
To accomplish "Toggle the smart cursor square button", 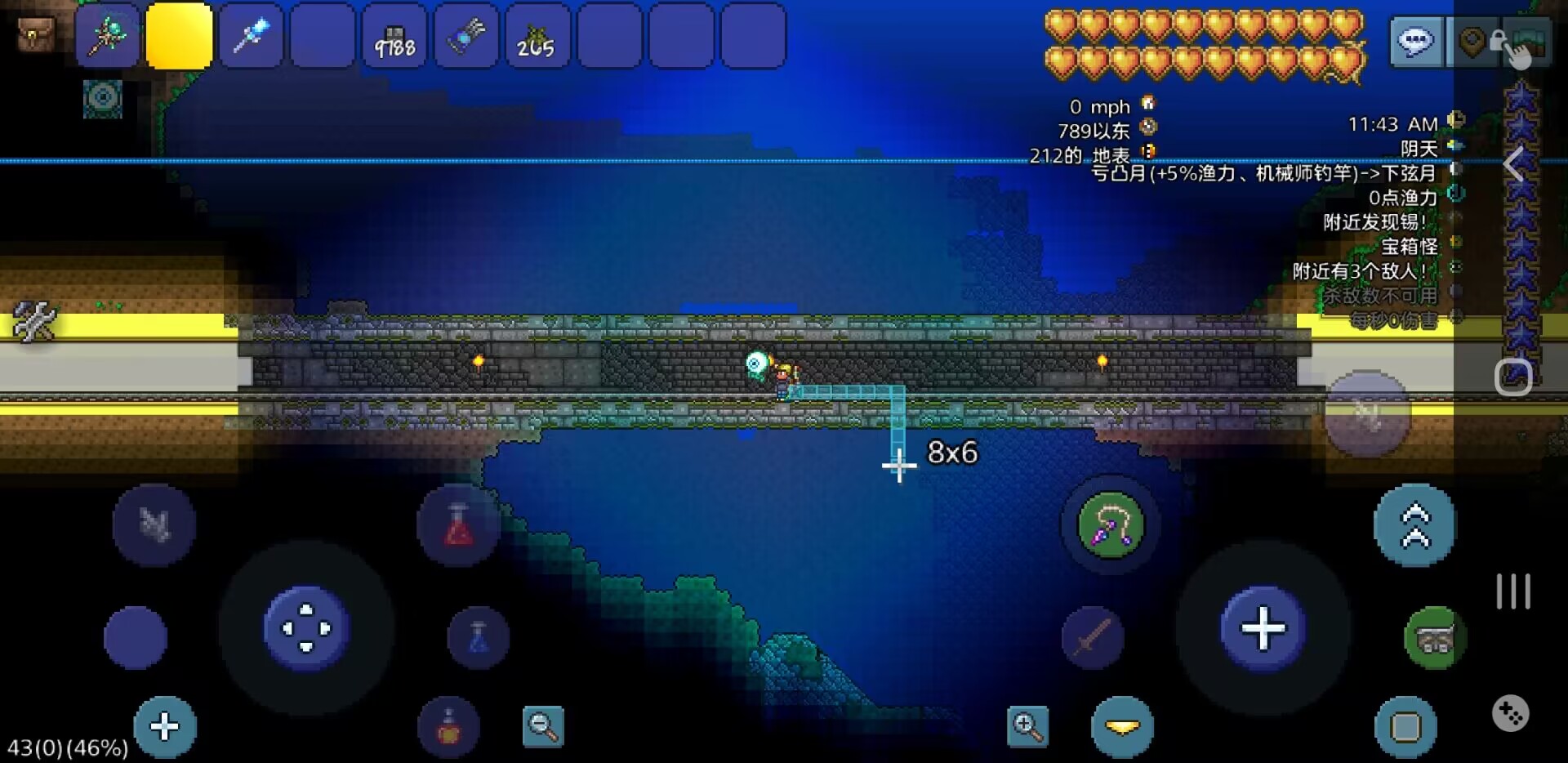I will click(1405, 726).
